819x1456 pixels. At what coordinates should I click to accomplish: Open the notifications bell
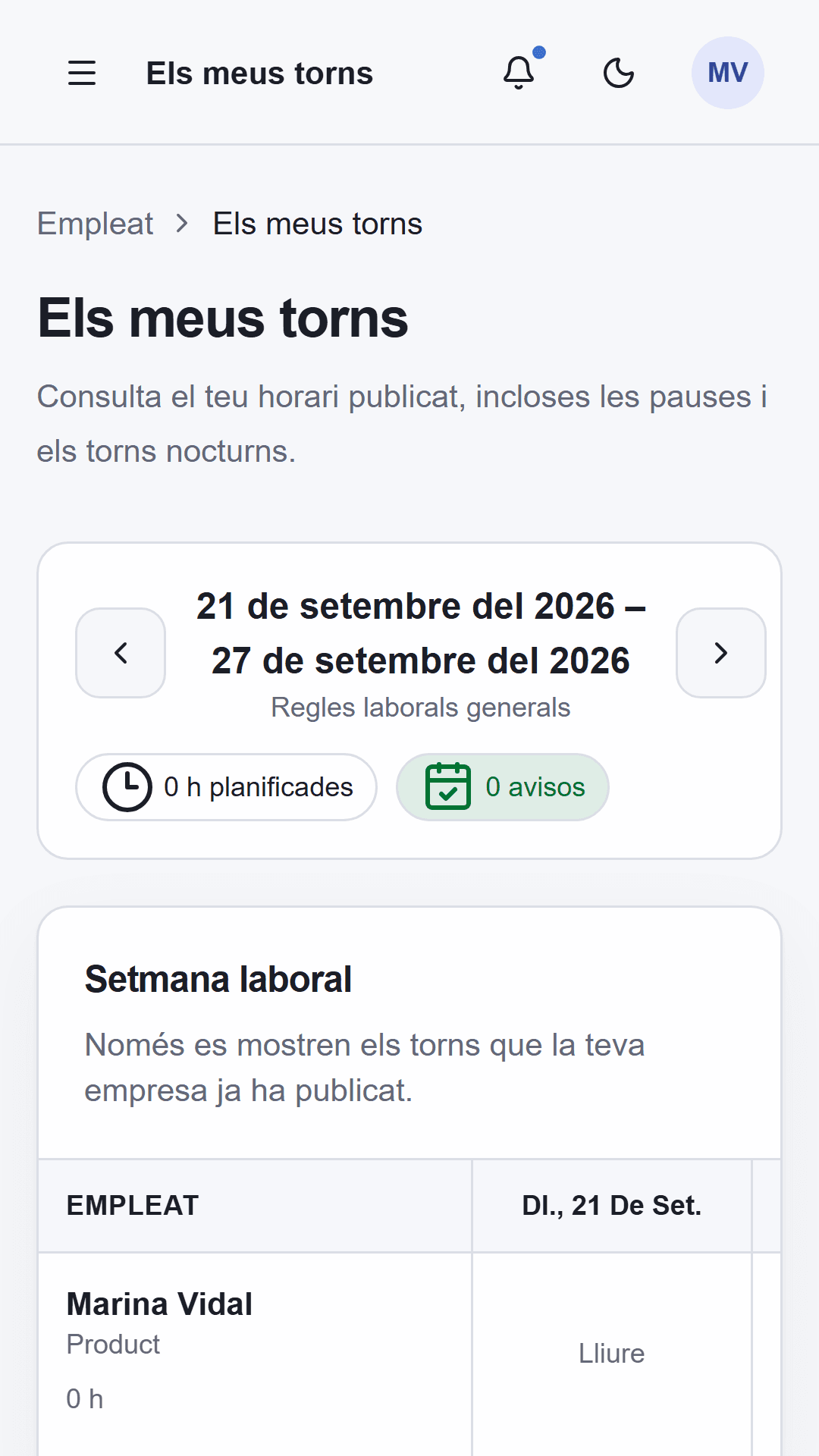click(x=519, y=73)
